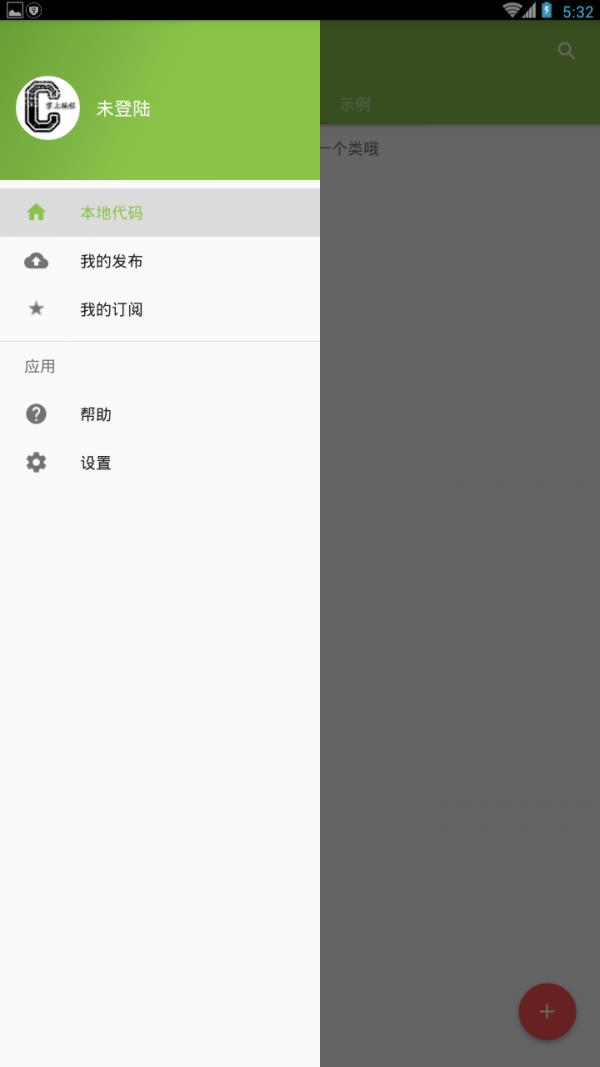
Task: Go to 我的订阅
Action: tap(160, 310)
